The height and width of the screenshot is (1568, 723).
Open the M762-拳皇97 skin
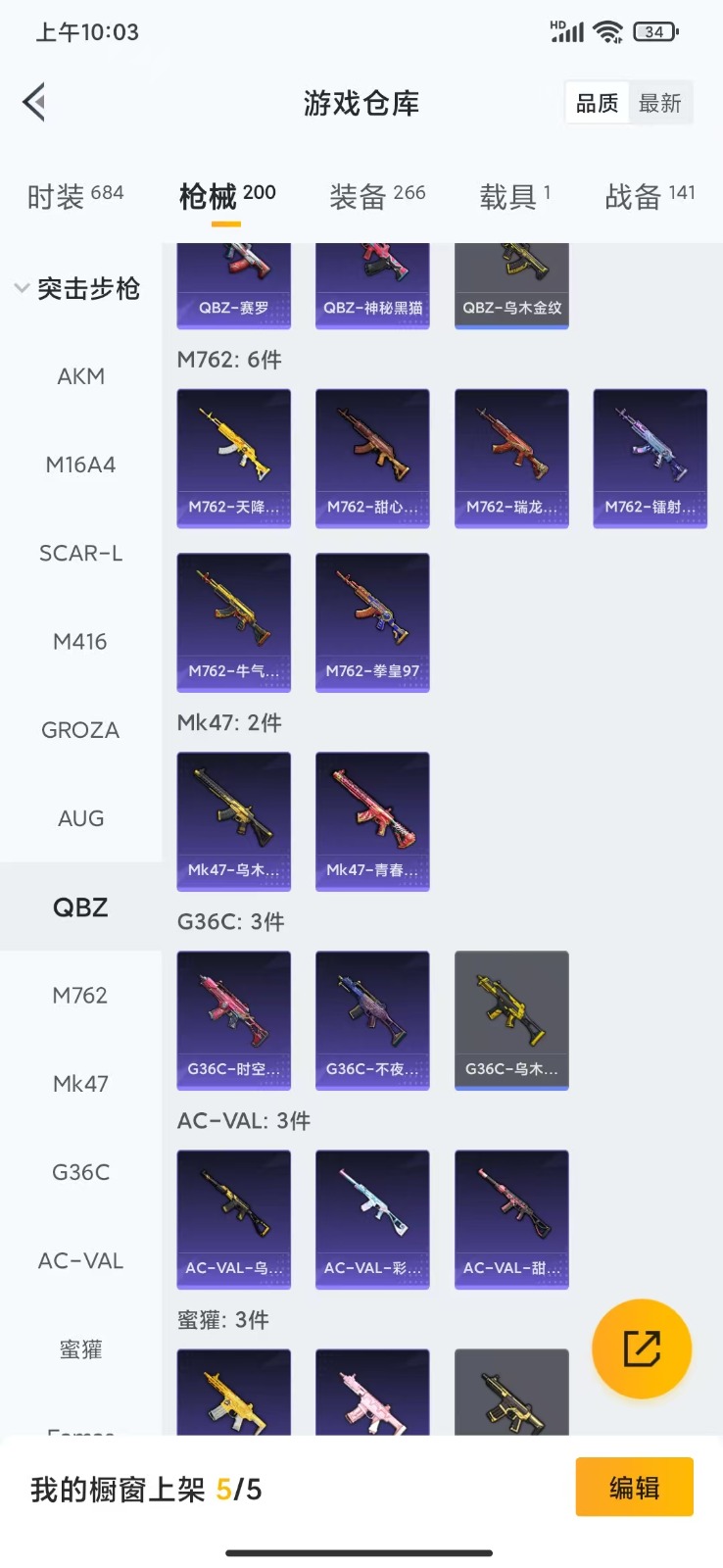(x=372, y=622)
